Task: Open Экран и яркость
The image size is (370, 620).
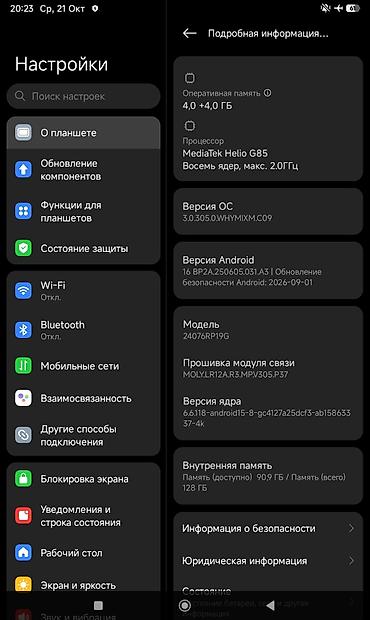Action: [83, 585]
